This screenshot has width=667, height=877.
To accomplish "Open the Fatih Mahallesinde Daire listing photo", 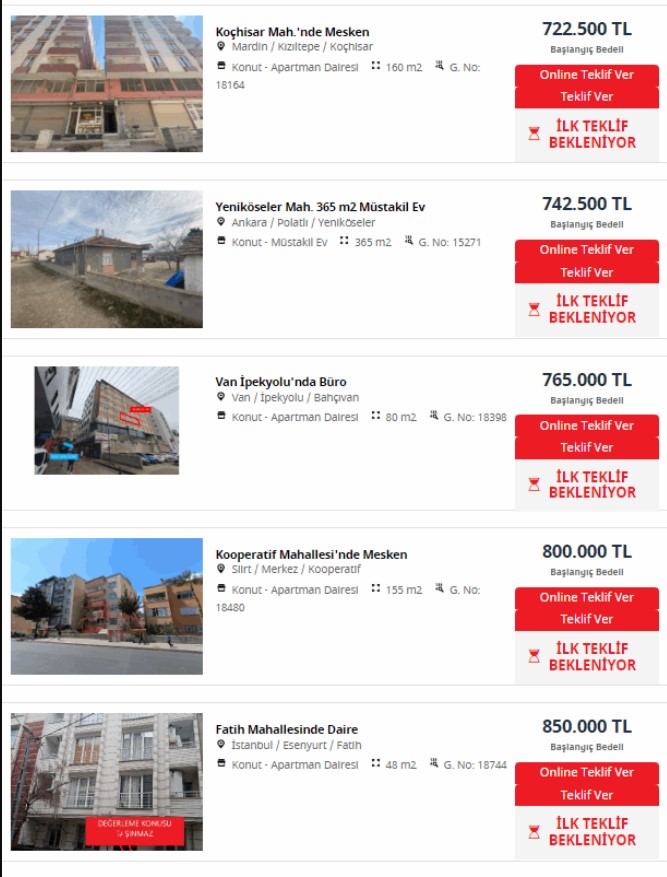I will point(107,781).
